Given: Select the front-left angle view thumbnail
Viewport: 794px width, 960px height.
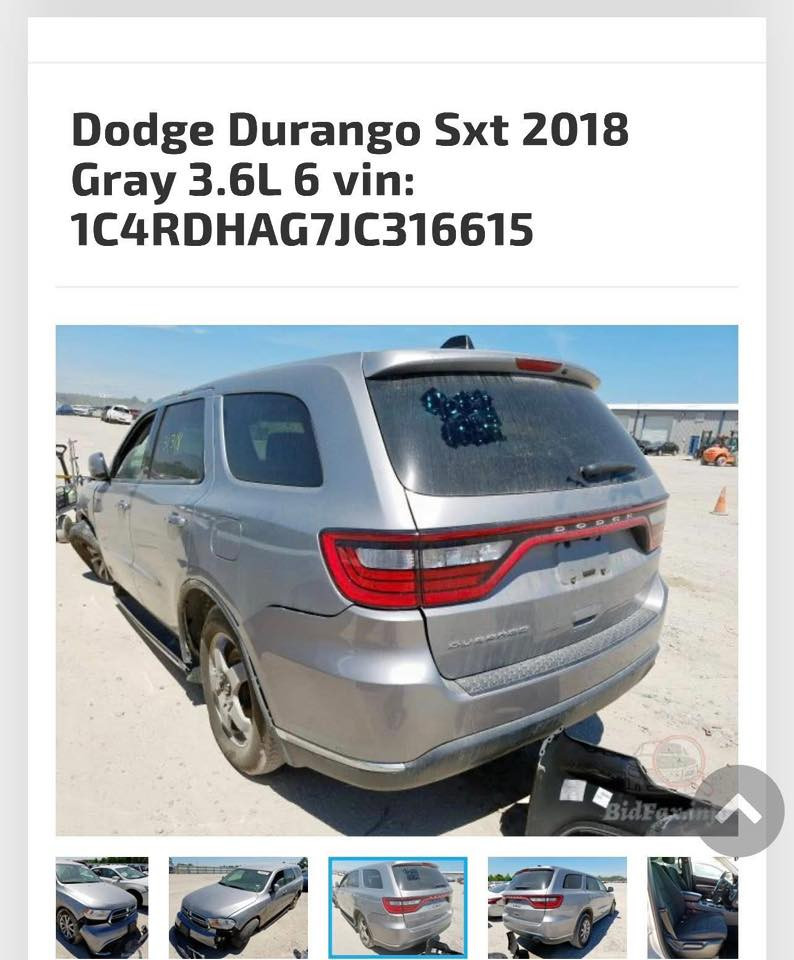Looking at the screenshot, I should tap(238, 907).
